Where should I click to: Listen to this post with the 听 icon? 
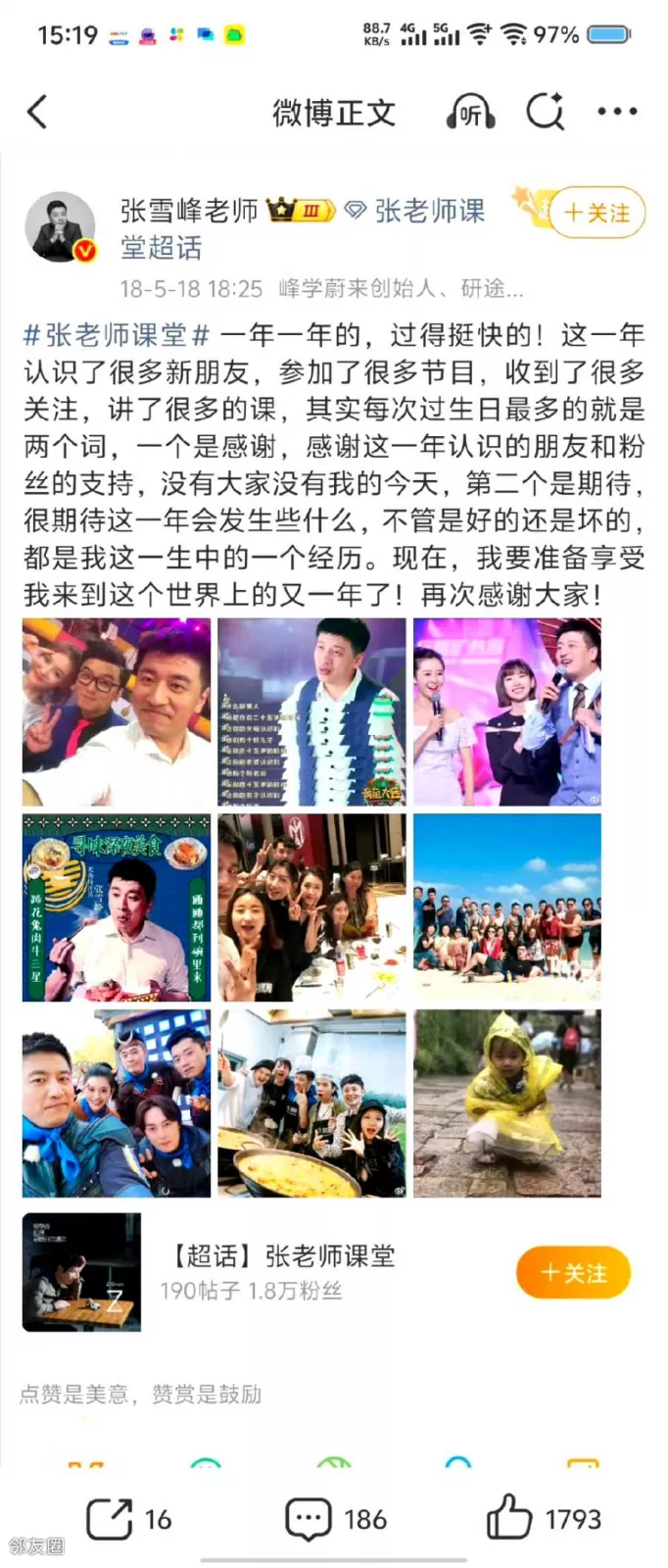[x=470, y=113]
